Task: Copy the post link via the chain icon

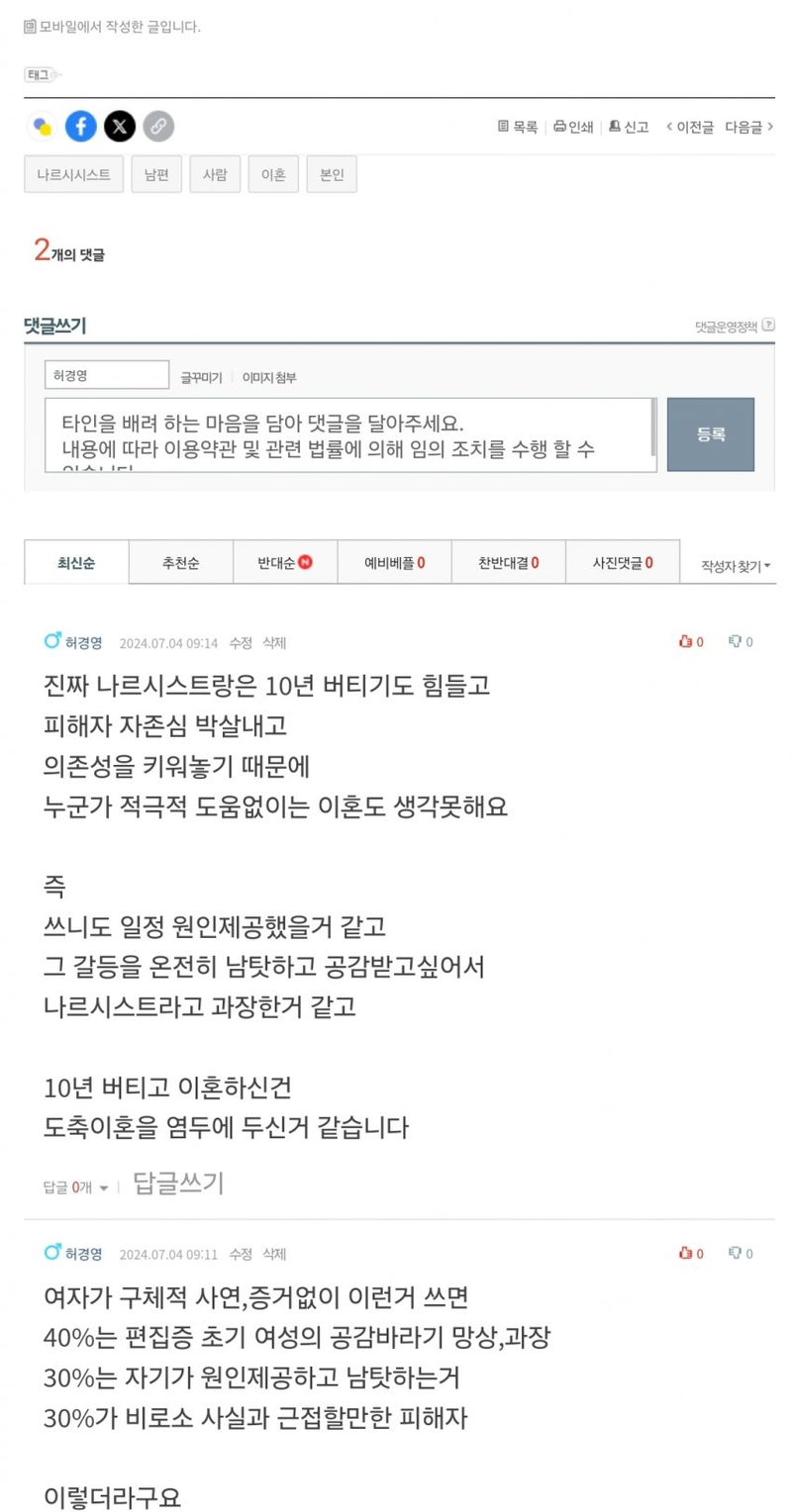Action: tap(158, 126)
